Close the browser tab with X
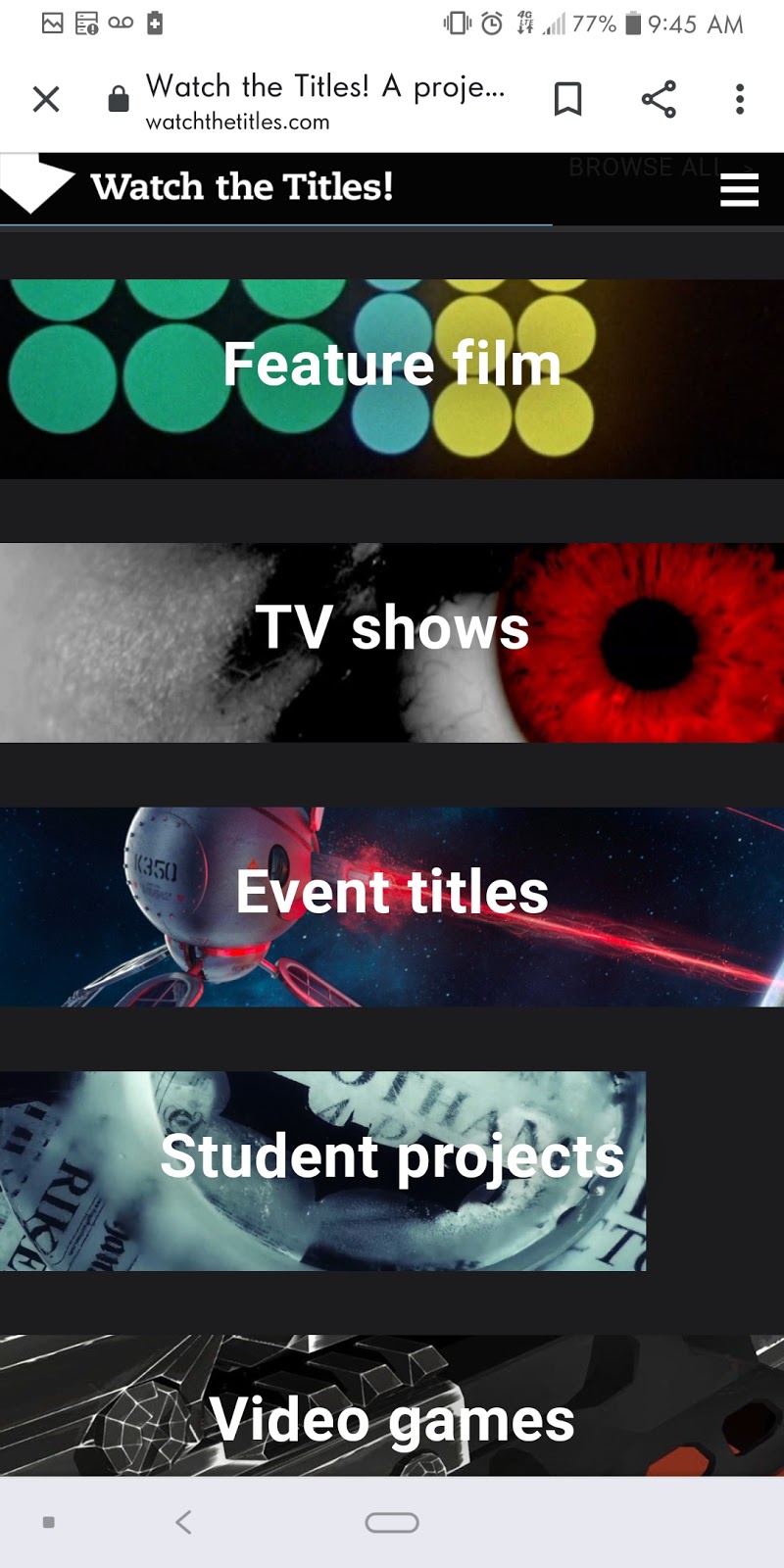The image size is (784, 1568). point(46,99)
